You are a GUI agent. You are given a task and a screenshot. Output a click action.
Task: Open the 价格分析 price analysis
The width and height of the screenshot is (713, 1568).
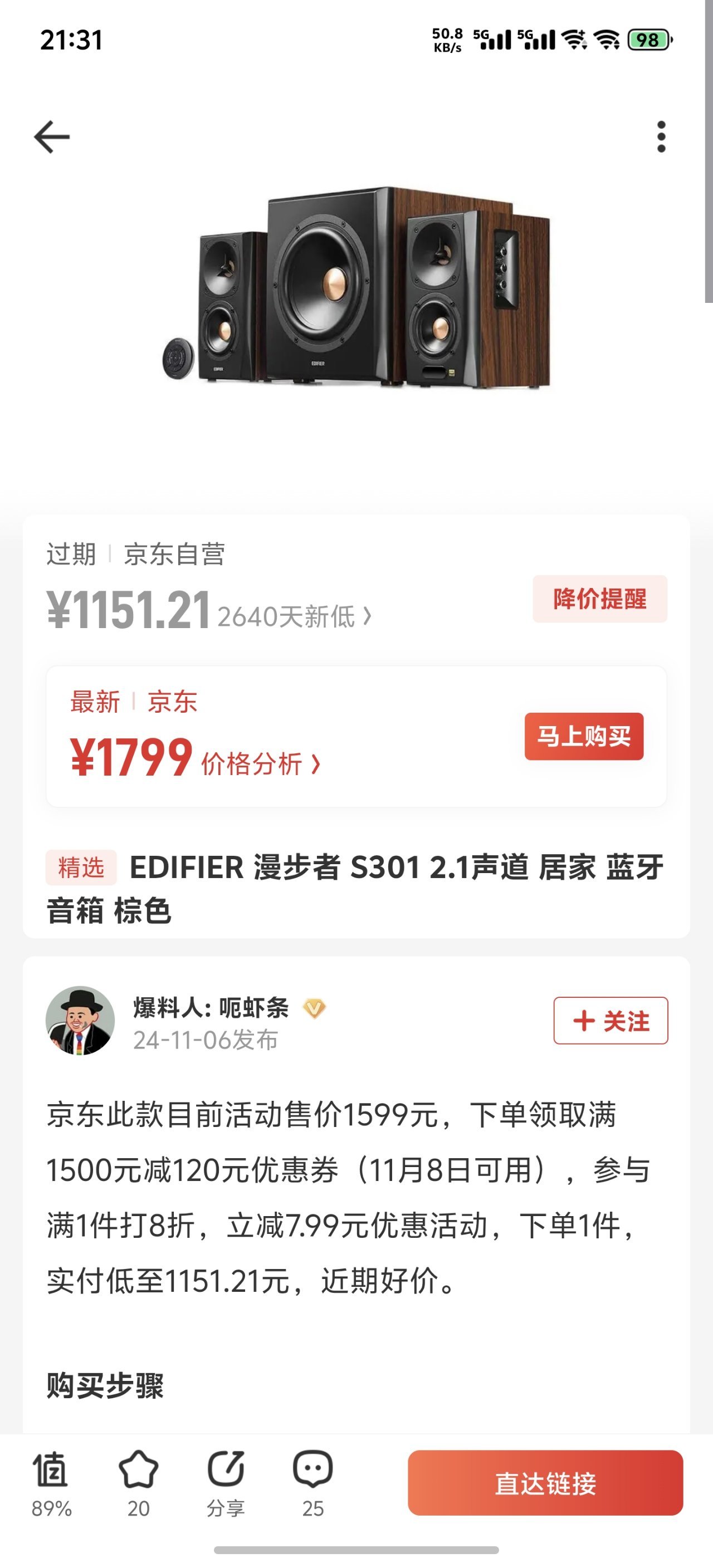click(x=260, y=764)
